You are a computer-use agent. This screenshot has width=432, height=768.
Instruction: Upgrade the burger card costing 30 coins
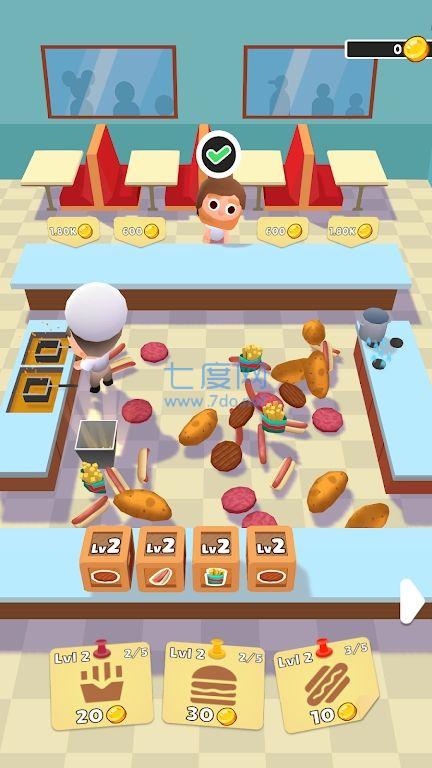click(213, 684)
